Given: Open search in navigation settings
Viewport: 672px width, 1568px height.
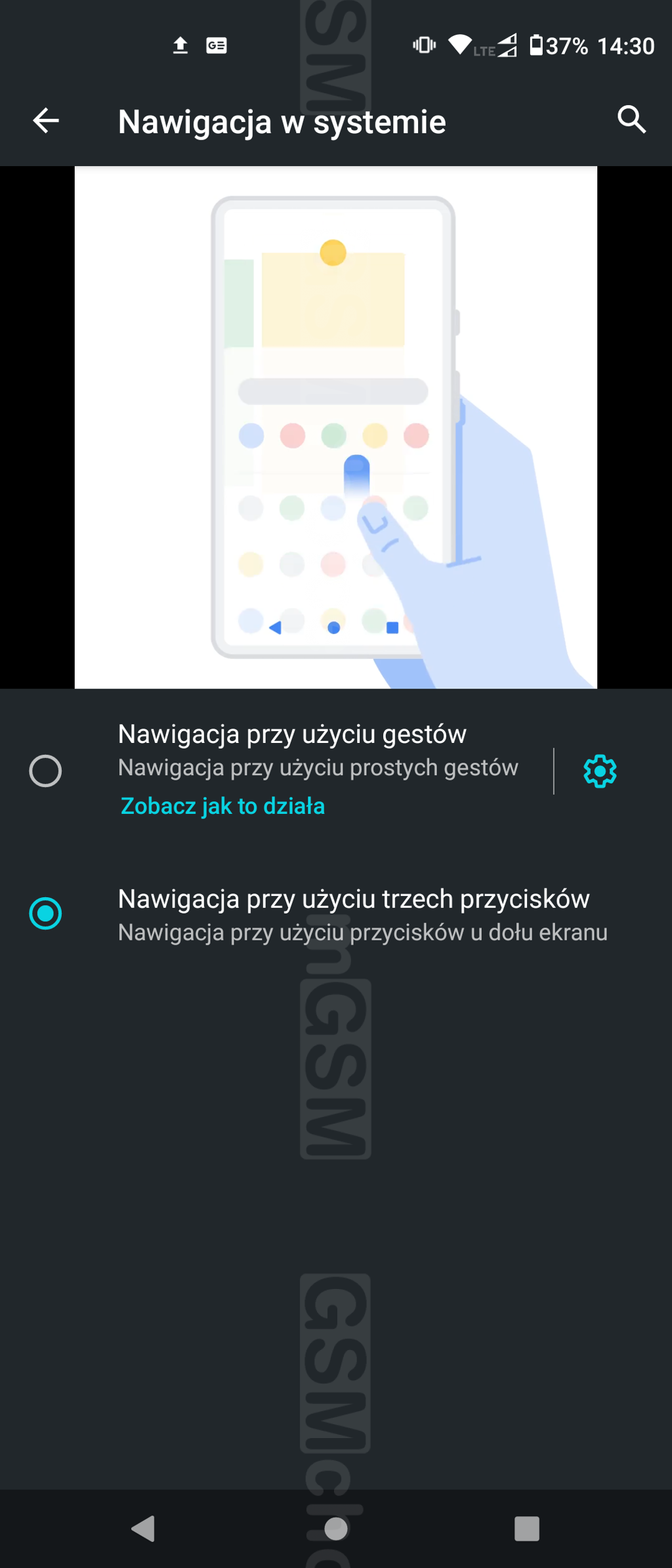Looking at the screenshot, I should click(x=631, y=120).
